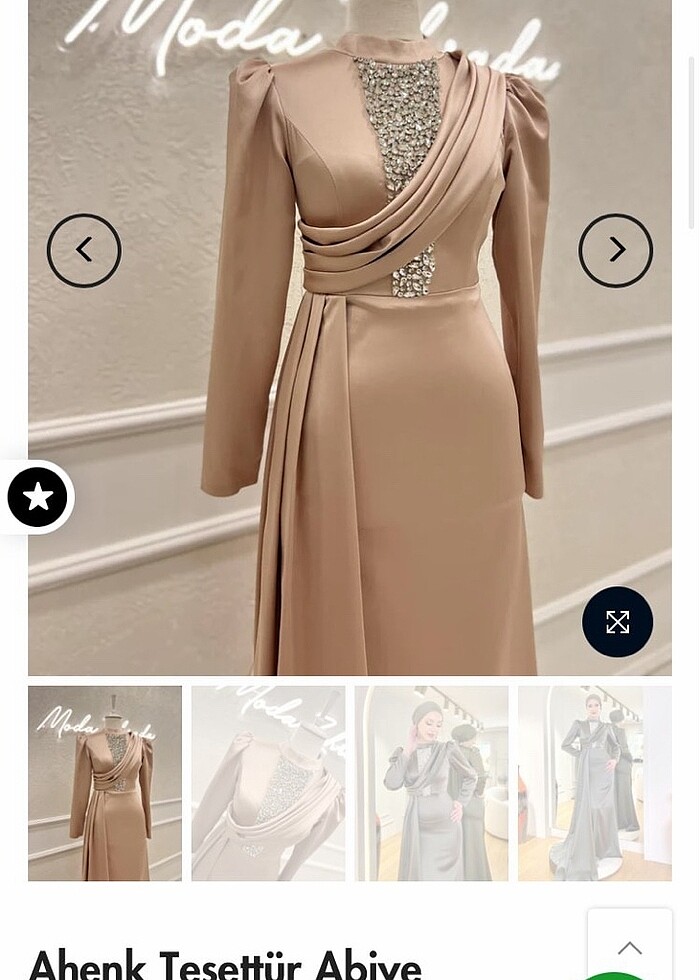The width and height of the screenshot is (700, 980).
Task: Jump back to top of page
Action: click(629, 947)
